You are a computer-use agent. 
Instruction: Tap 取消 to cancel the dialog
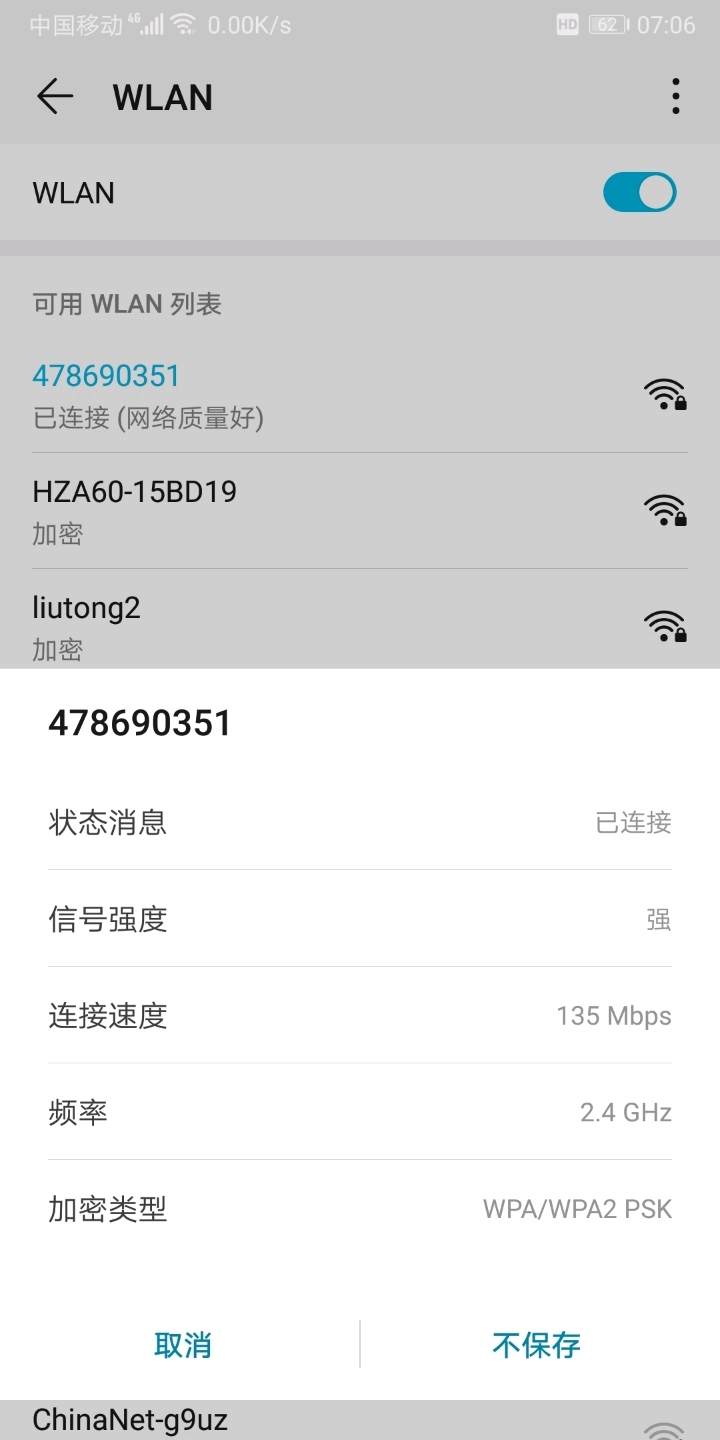click(182, 1345)
